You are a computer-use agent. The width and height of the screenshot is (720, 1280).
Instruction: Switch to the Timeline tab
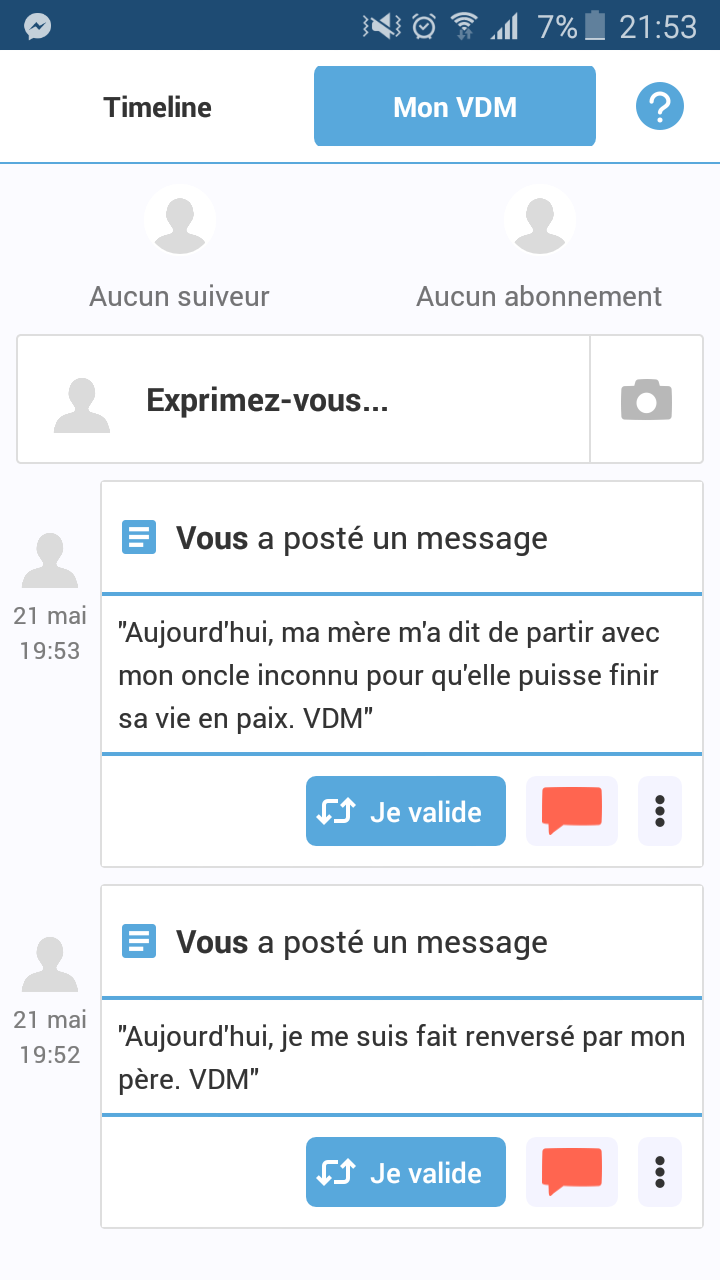[157, 107]
